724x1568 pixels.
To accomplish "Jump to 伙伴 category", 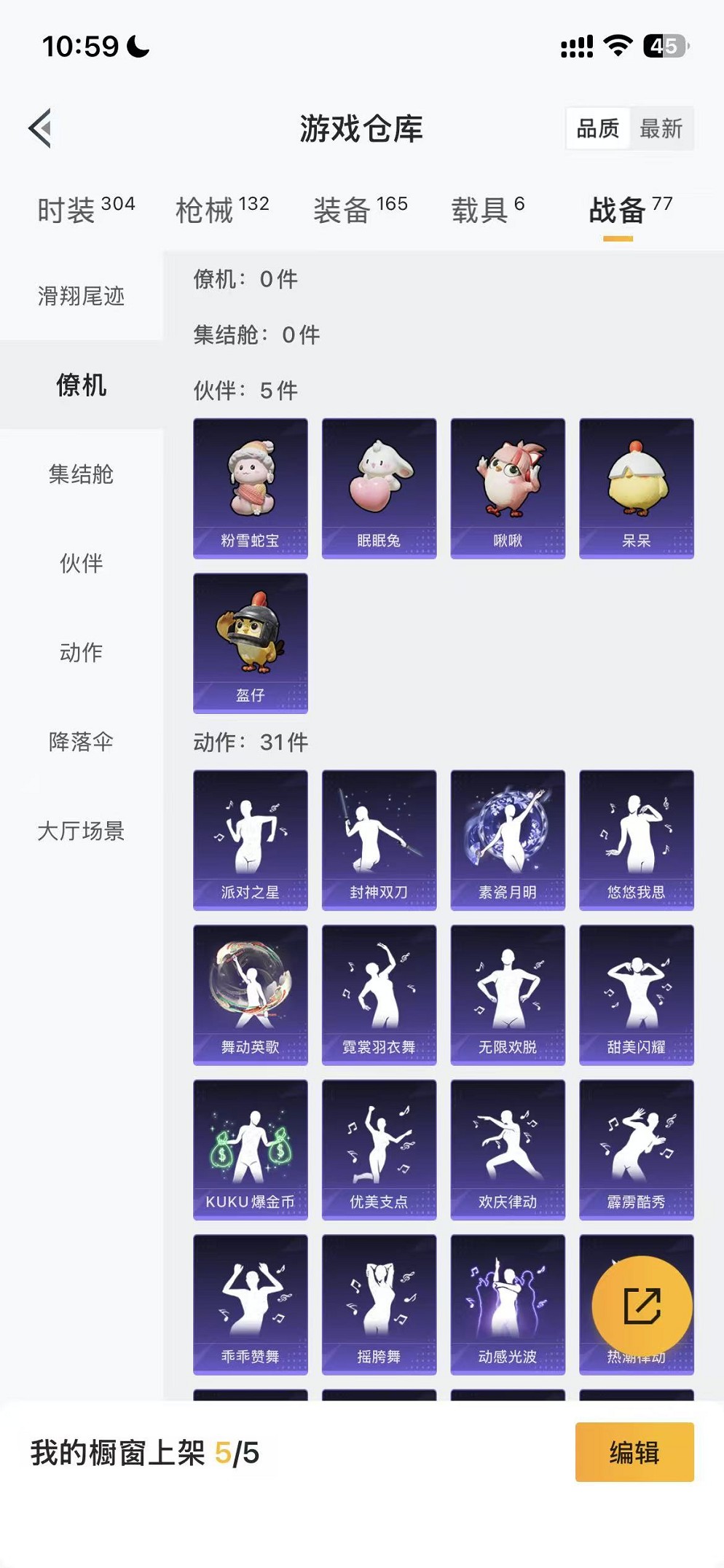I will 81,563.
